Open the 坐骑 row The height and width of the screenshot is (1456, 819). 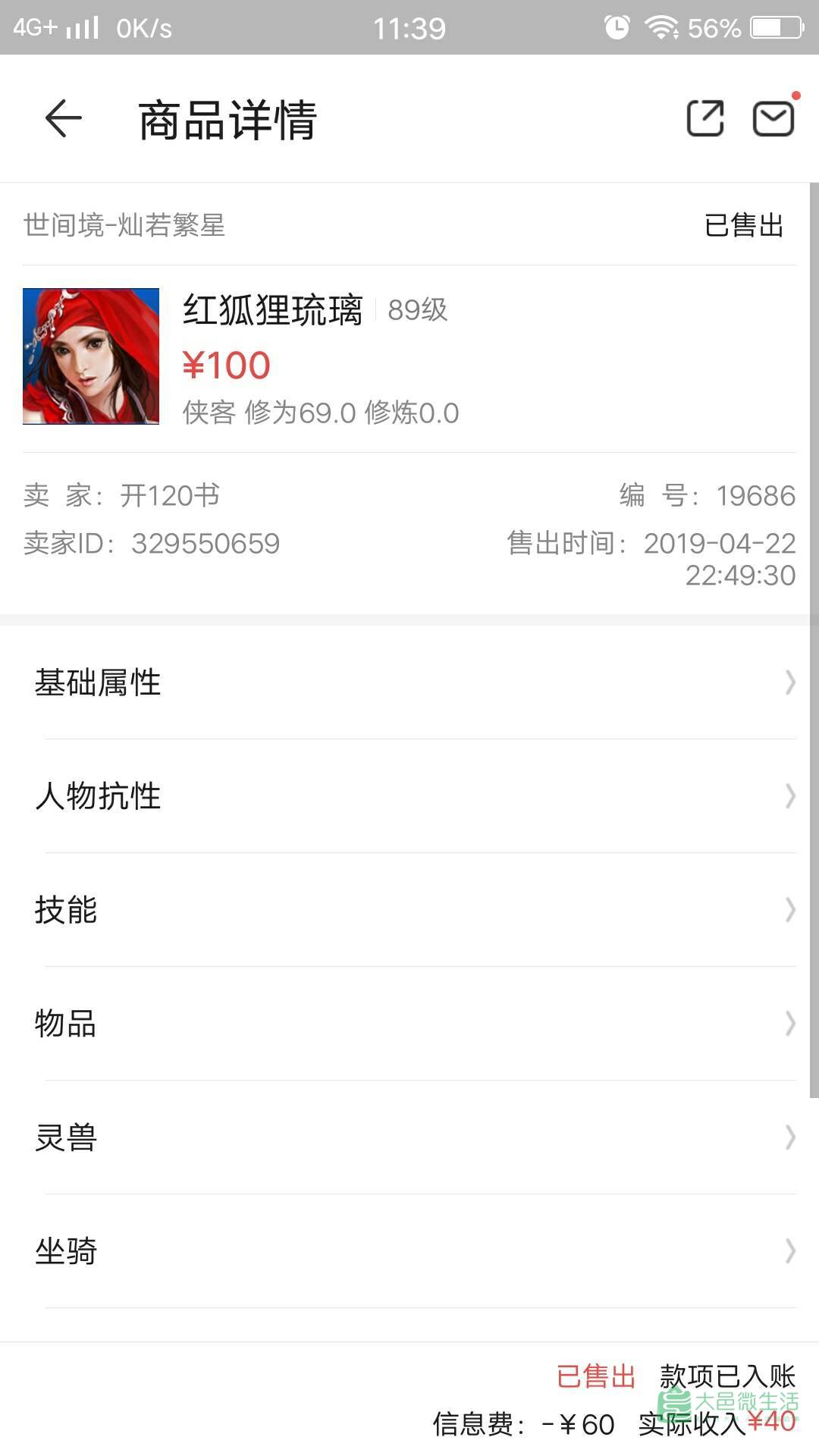coord(409,1251)
